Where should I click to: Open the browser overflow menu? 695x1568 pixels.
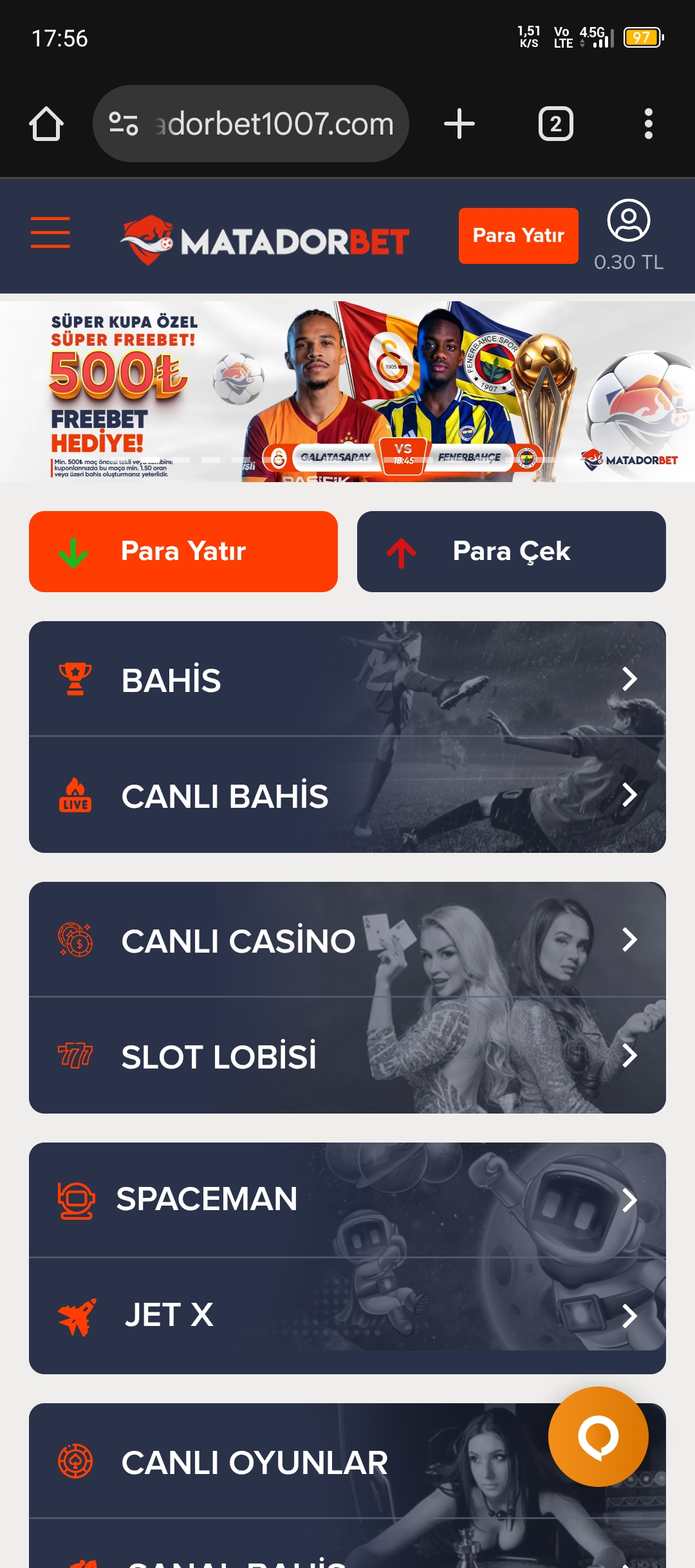[648, 124]
